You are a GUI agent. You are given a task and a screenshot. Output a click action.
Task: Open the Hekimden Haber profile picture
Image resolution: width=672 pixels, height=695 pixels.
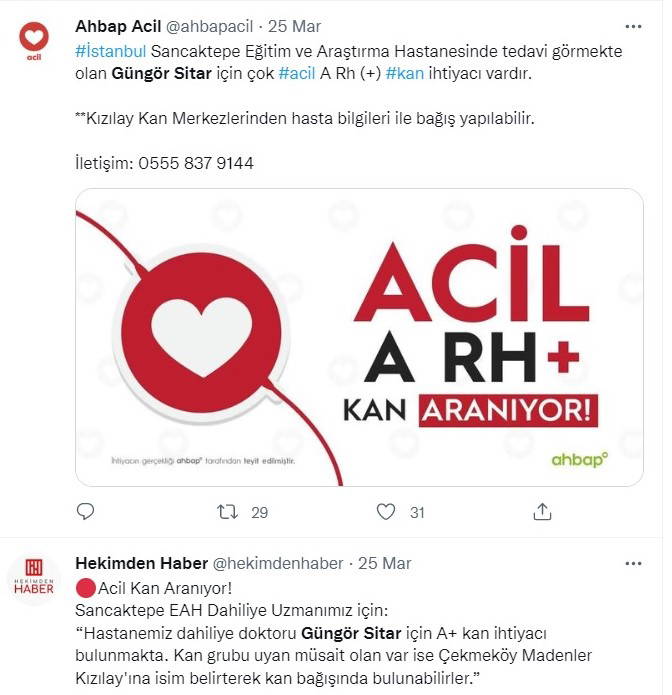point(34,579)
